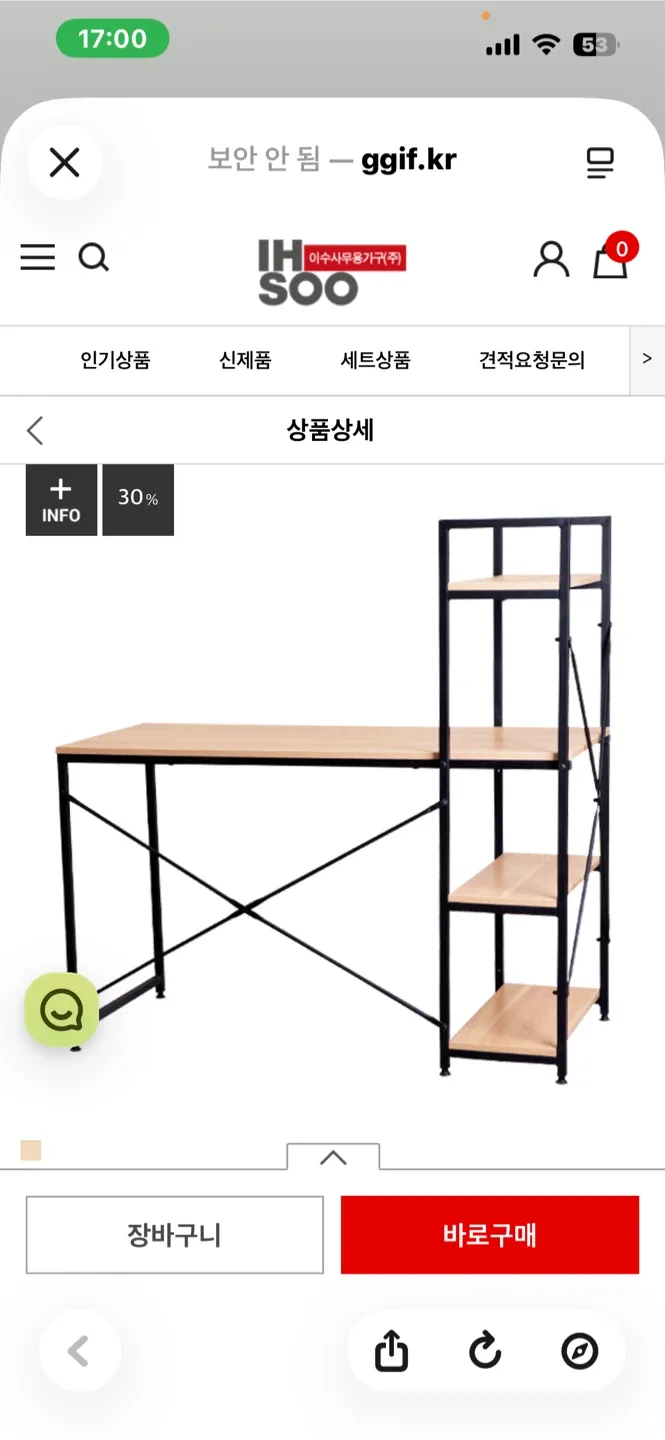The width and height of the screenshot is (665, 1440).
Task: Go to the IHSOO home logo
Action: 331,271
